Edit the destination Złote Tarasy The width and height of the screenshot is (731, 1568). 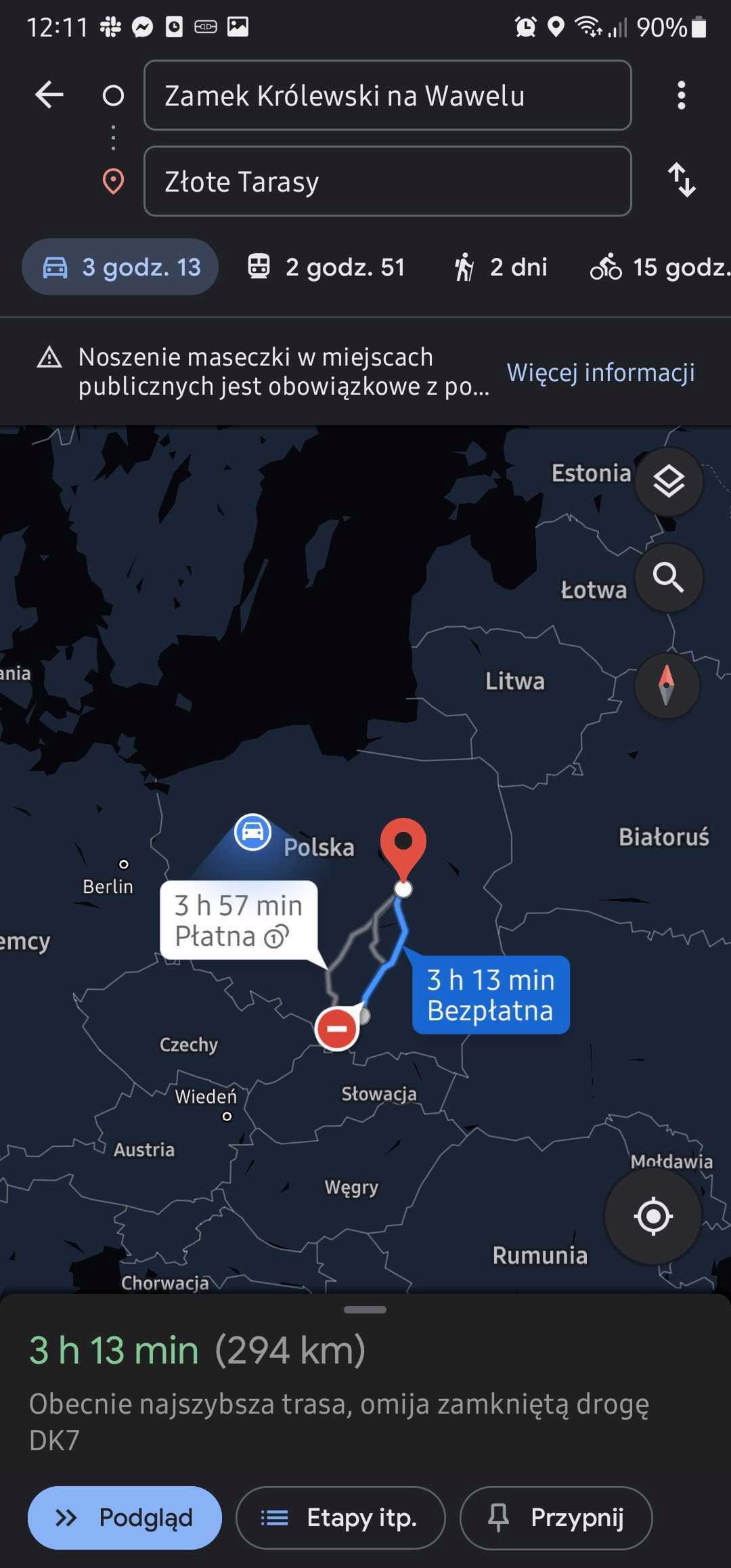point(387,181)
